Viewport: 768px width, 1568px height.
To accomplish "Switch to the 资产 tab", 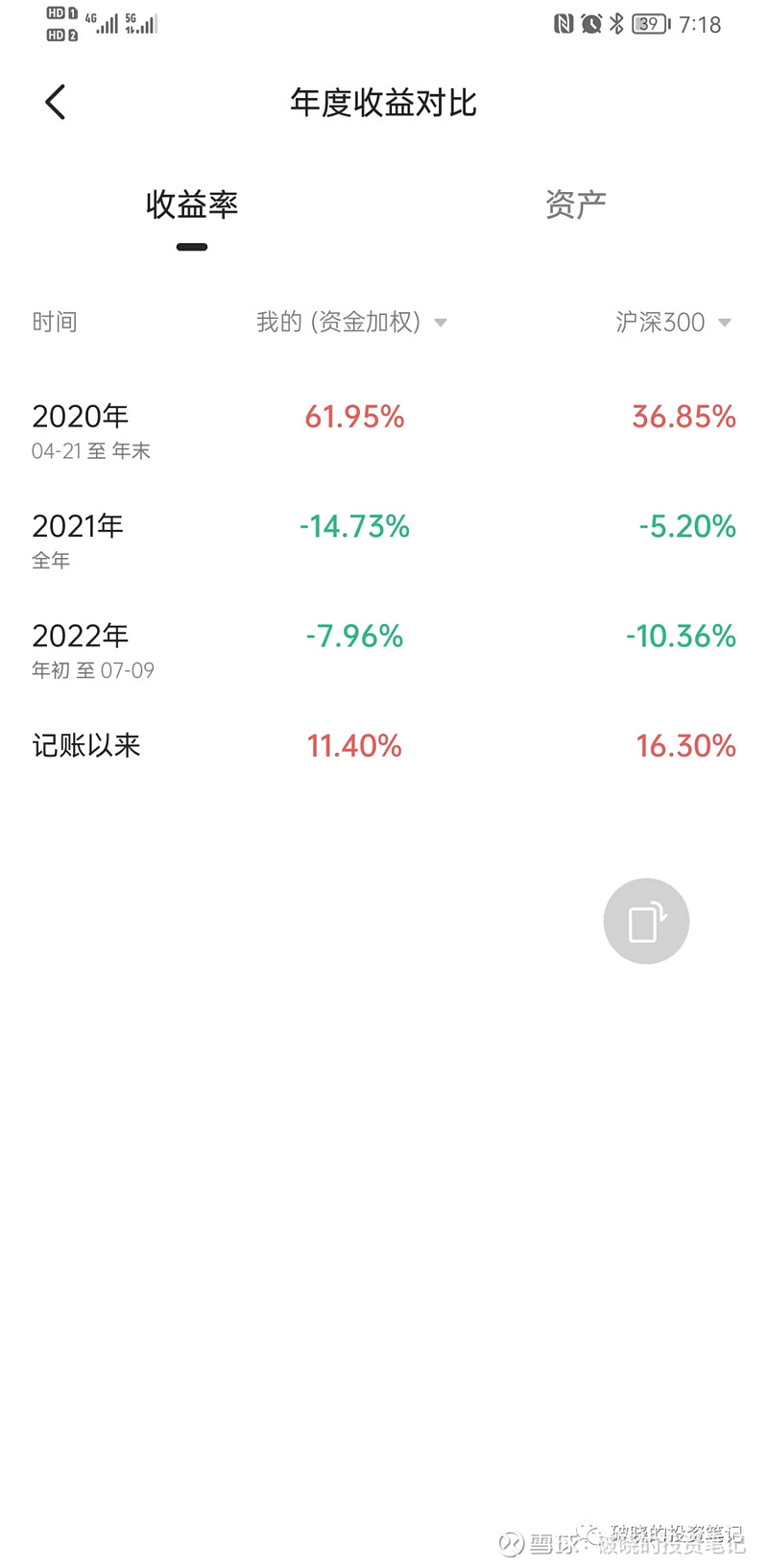I will point(575,205).
